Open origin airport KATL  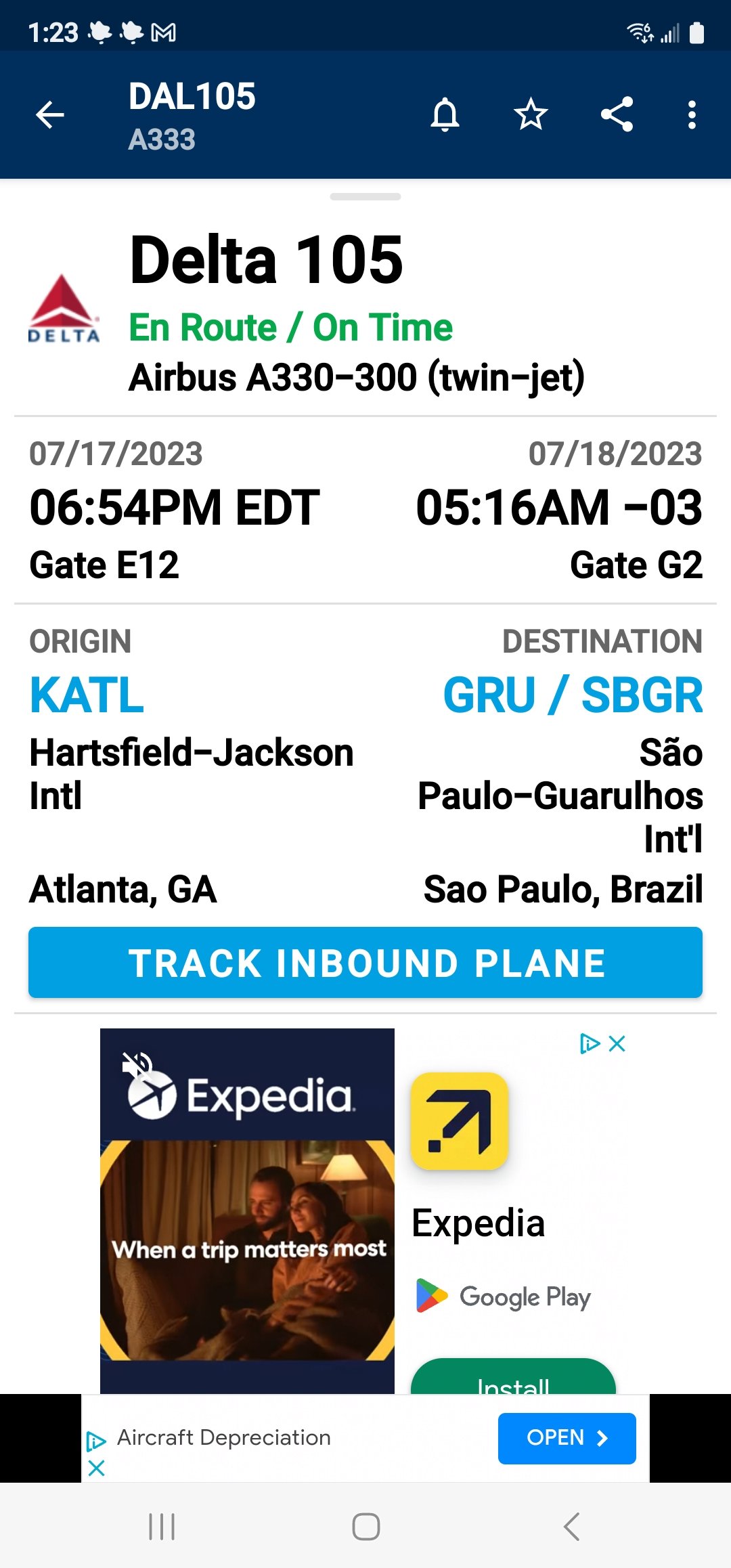(x=87, y=695)
